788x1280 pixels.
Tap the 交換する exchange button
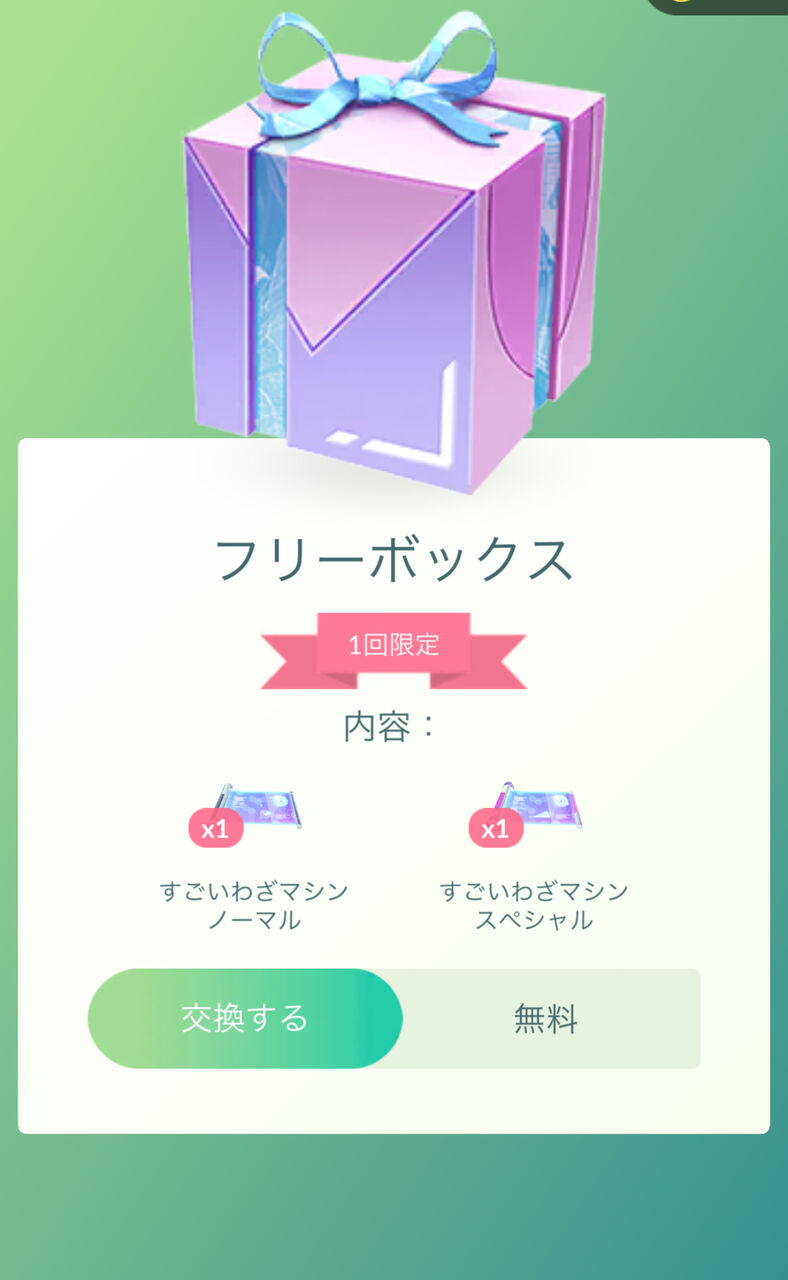click(x=245, y=1018)
